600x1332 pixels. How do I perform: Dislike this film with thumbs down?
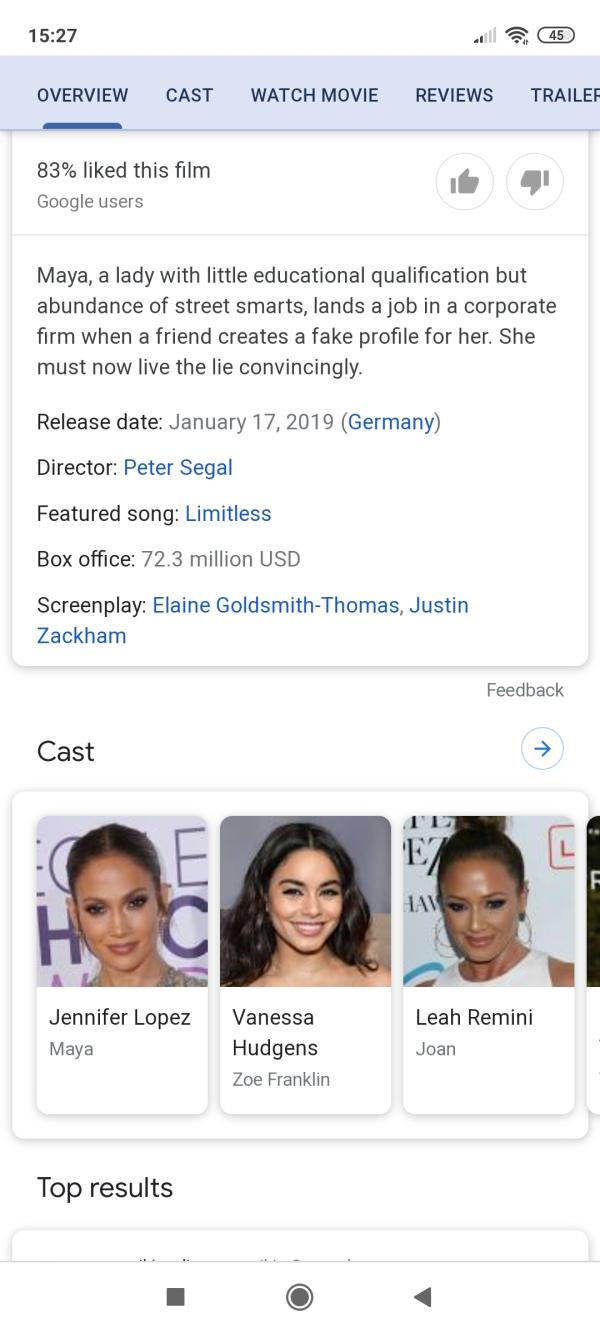[535, 182]
